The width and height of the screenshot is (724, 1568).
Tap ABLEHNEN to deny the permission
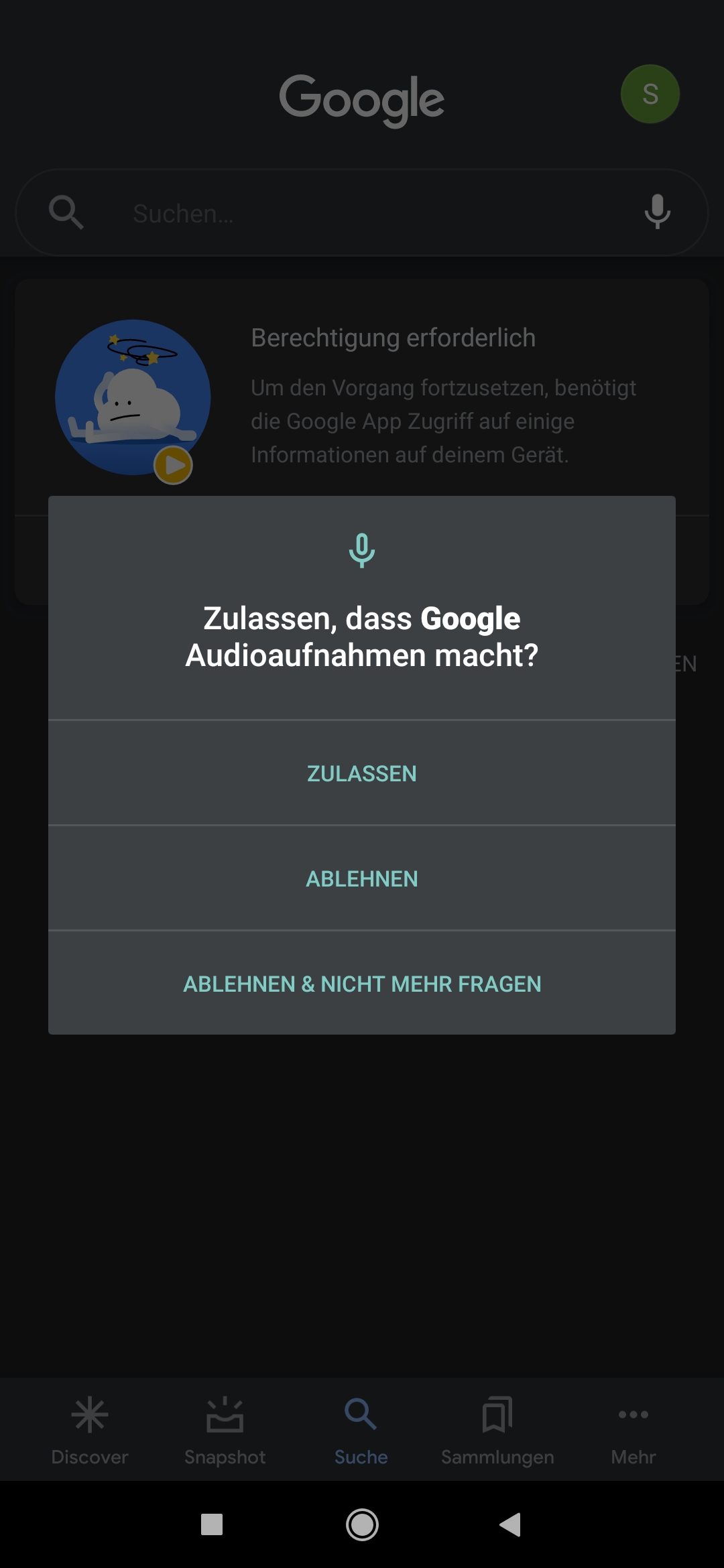tap(362, 878)
